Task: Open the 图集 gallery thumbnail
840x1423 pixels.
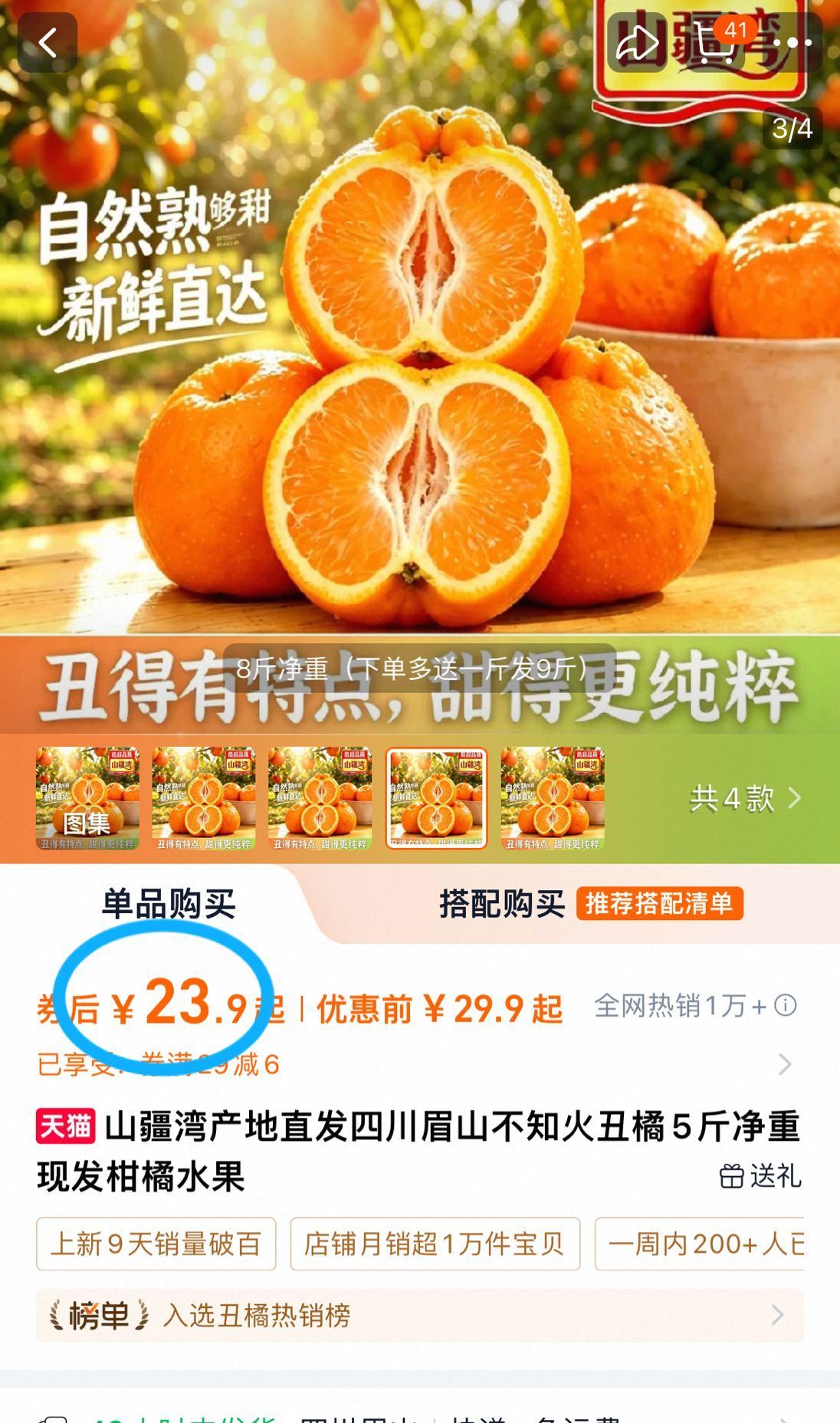Action: coord(87,798)
